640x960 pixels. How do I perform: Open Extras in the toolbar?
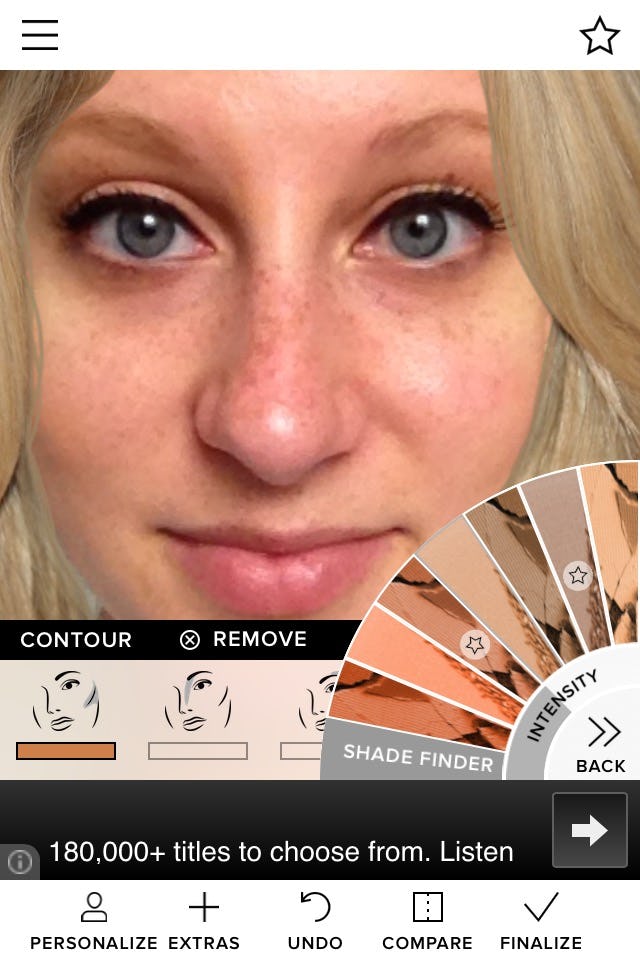point(204,922)
